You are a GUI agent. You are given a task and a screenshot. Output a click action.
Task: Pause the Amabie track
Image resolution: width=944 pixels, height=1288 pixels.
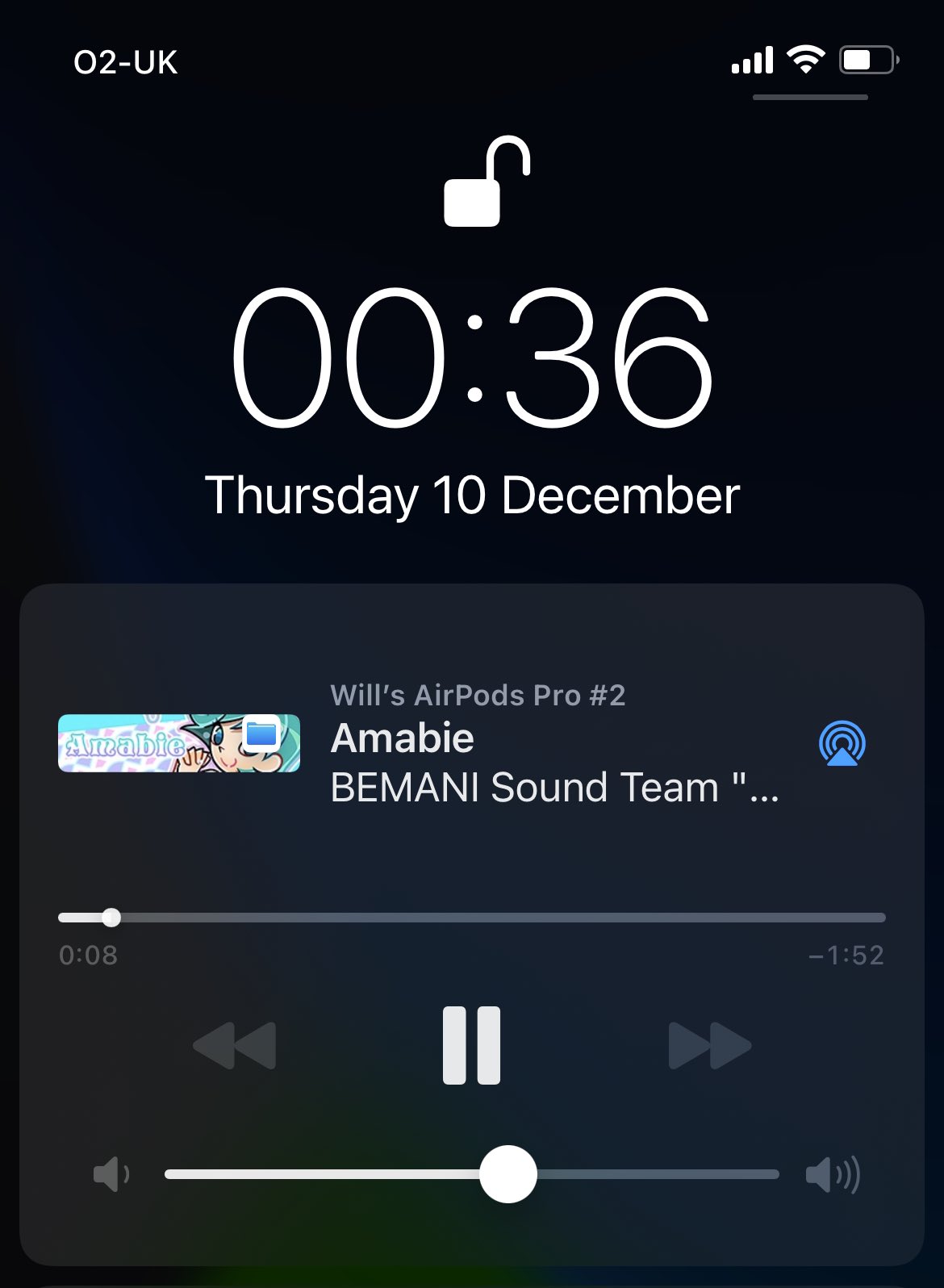point(472,1045)
